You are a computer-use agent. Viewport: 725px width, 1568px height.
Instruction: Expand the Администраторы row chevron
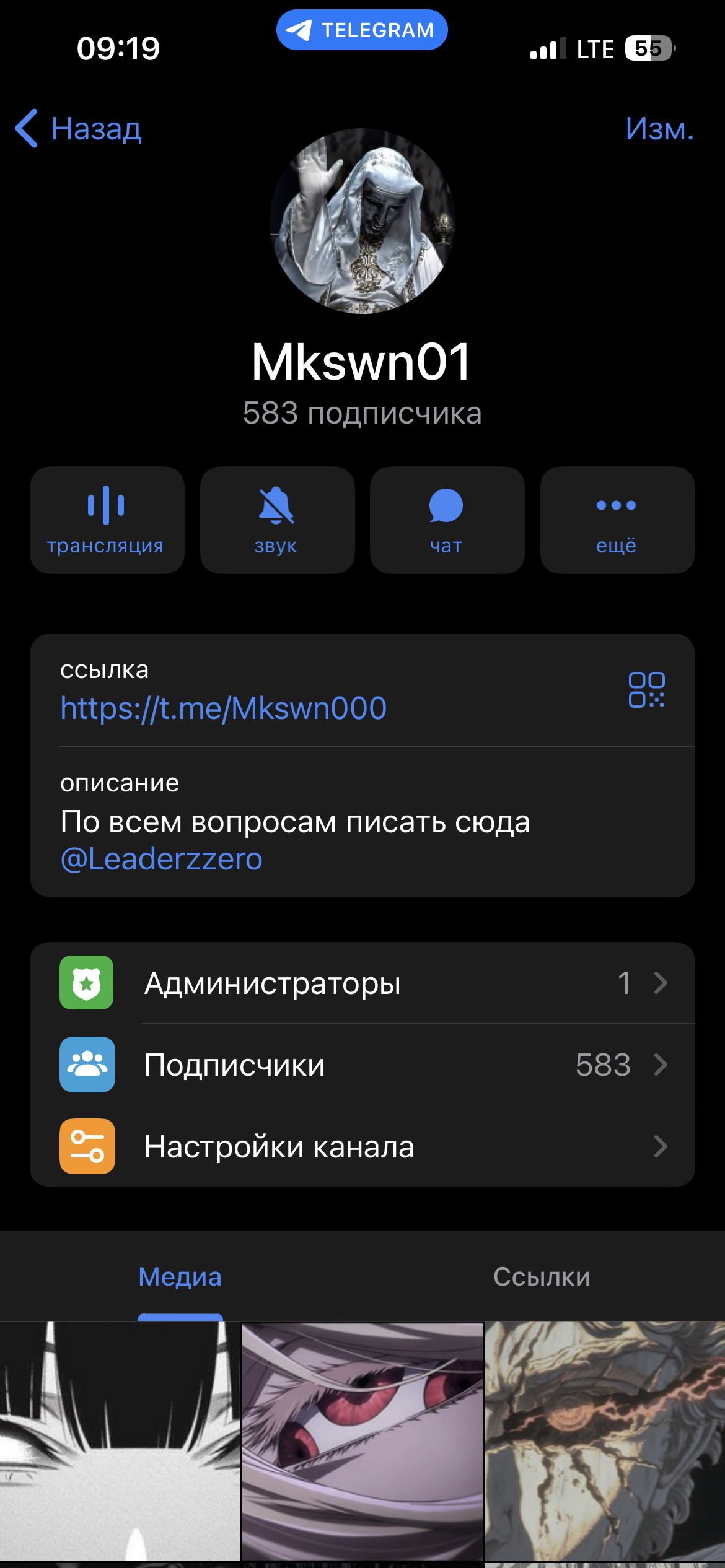(661, 983)
